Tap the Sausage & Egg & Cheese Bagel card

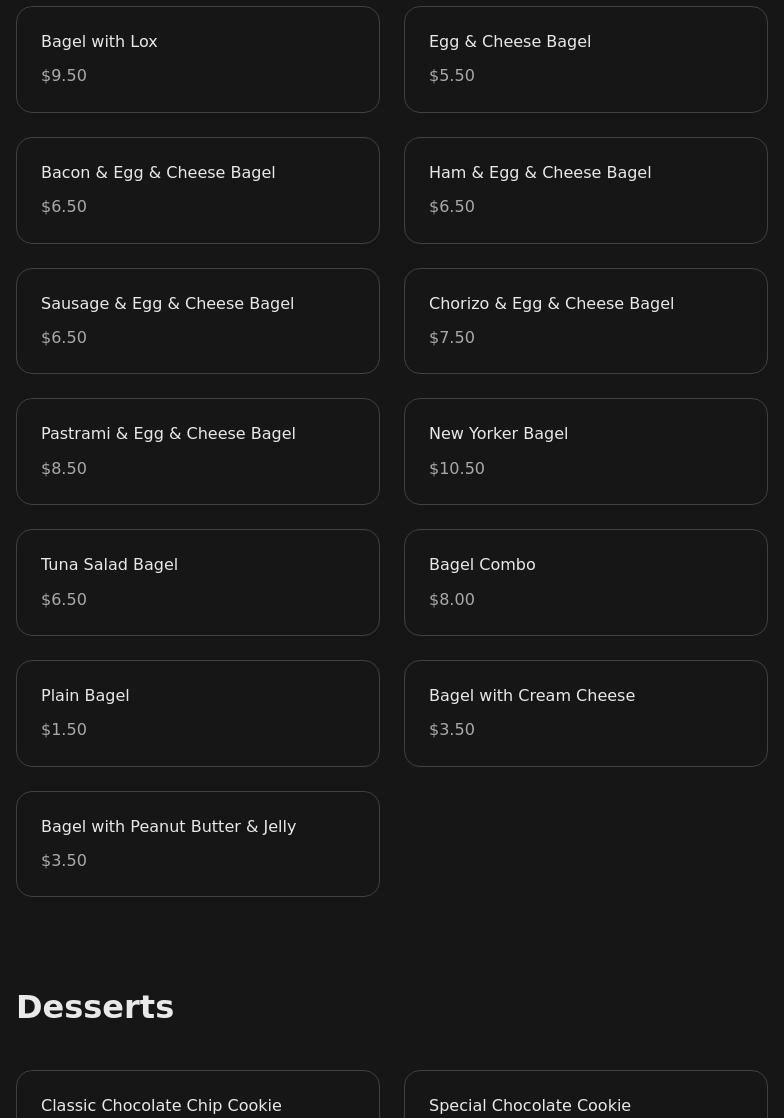click(x=198, y=321)
